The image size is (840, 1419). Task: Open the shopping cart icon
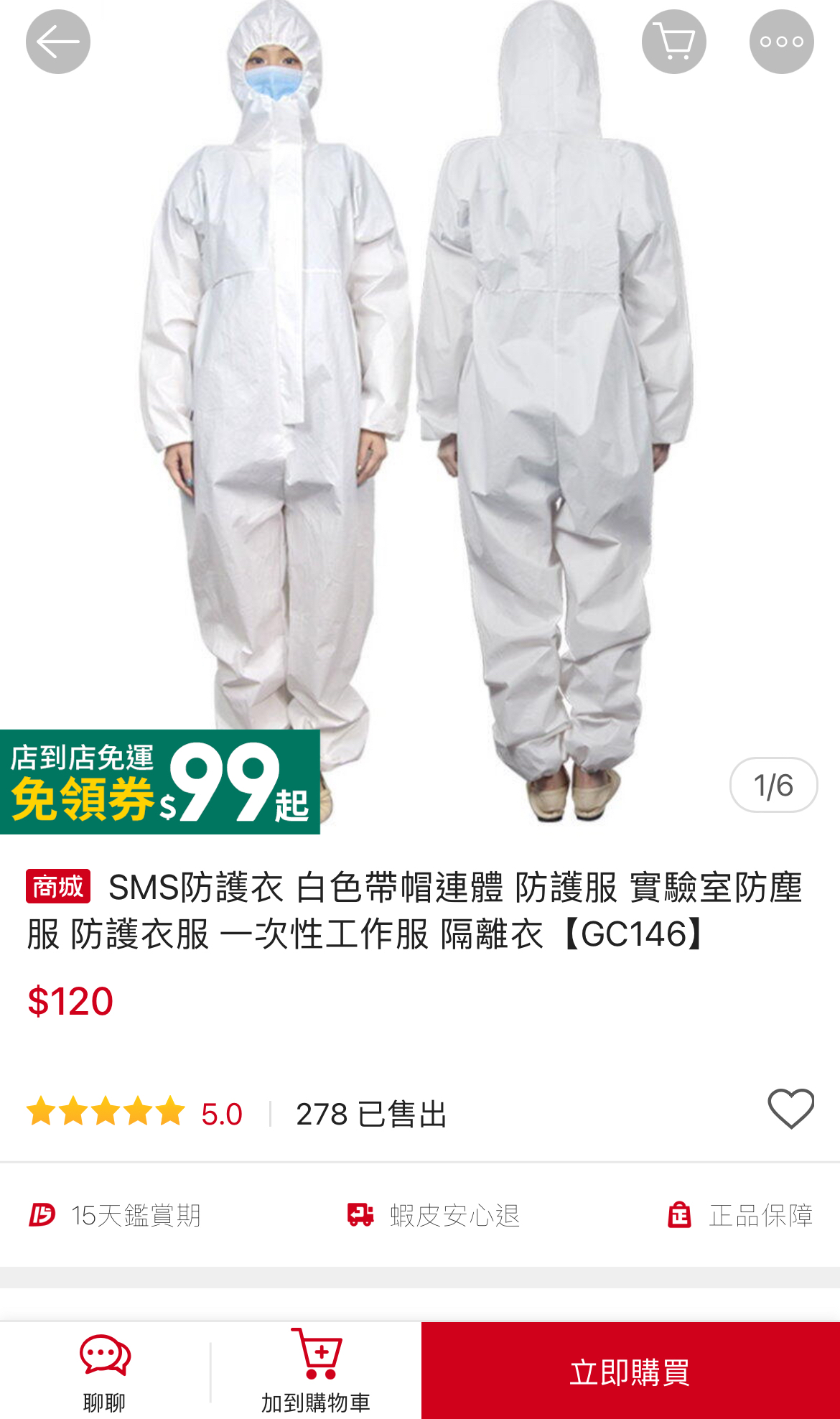673,42
